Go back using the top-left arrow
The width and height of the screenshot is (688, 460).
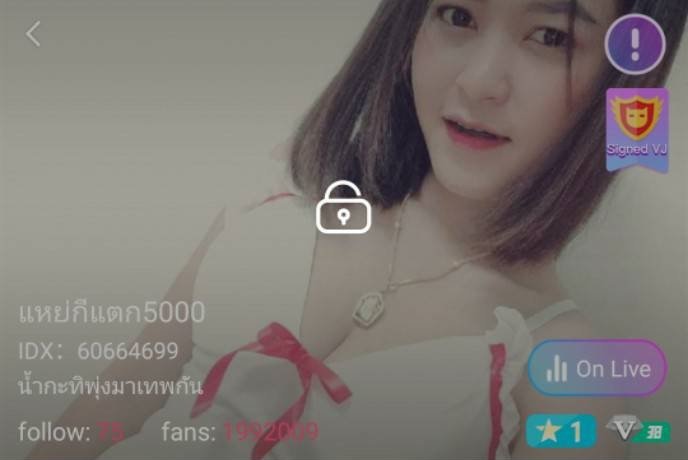[x=33, y=34]
